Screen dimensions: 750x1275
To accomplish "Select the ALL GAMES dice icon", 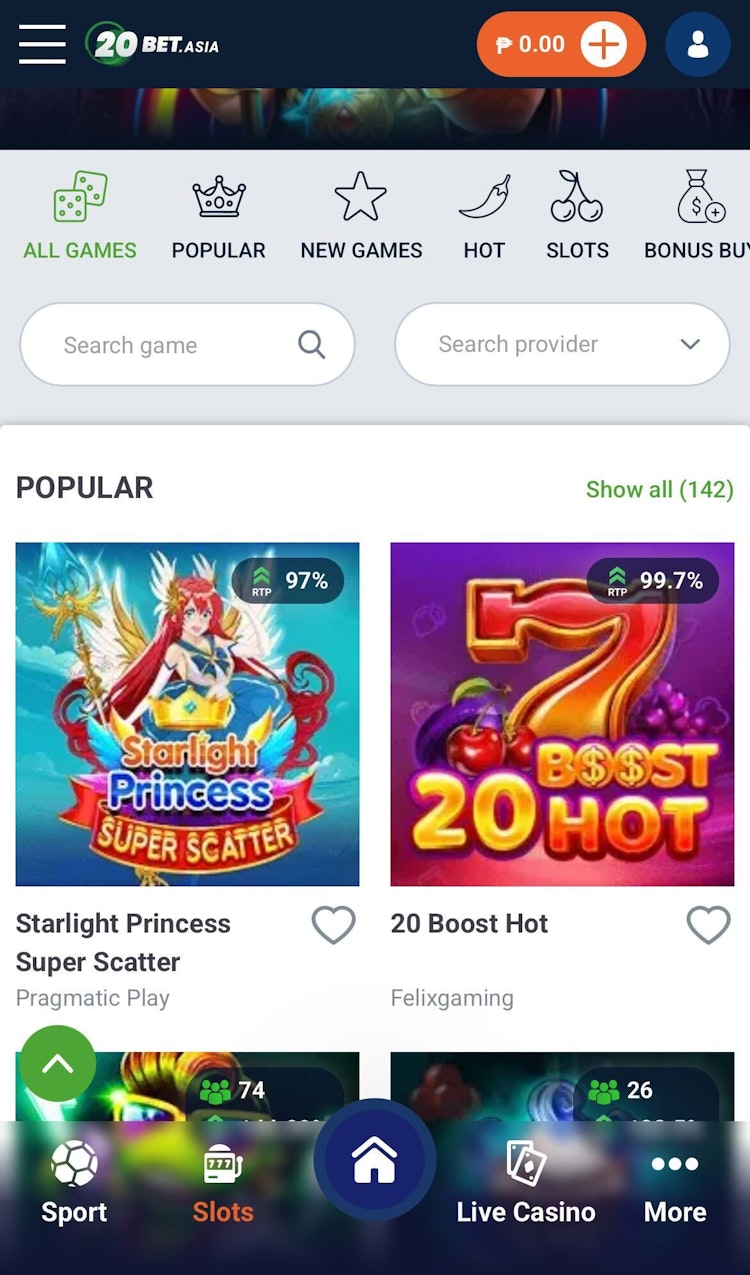I will pos(78,195).
